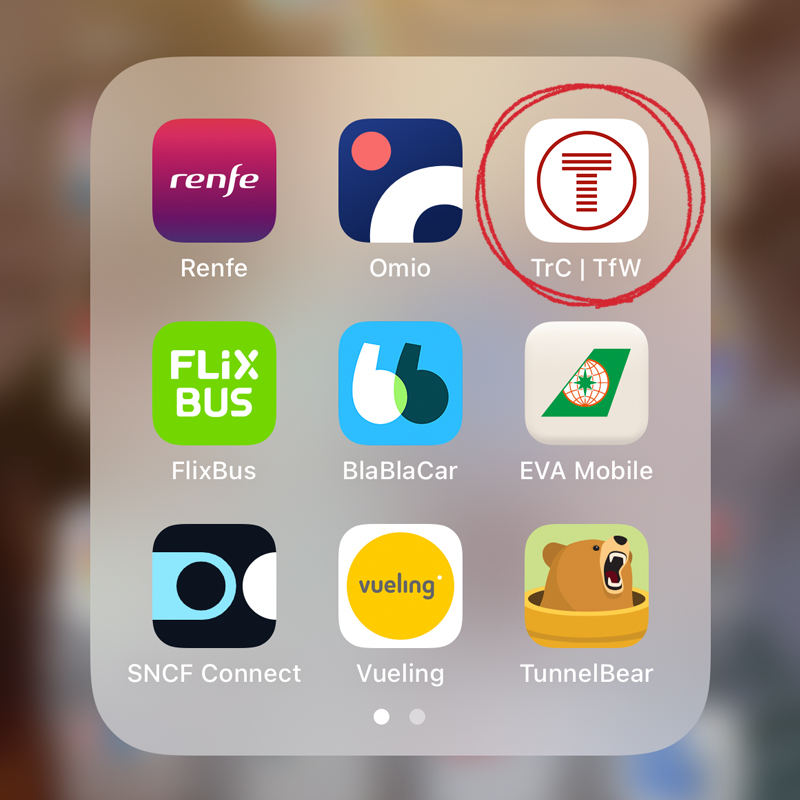Tap the second folder page dot
This screenshot has width=800, height=800.
(x=417, y=716)
